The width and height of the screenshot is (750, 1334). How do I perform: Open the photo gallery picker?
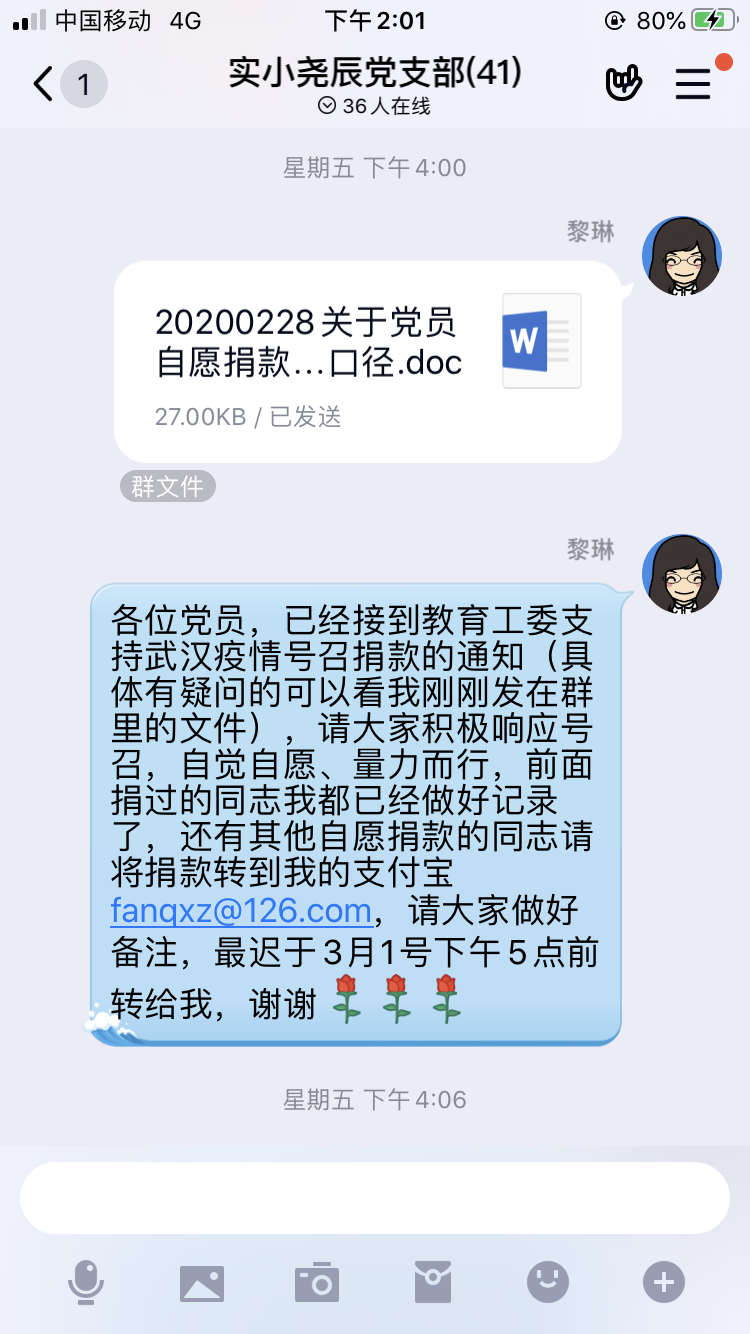(x=201, y=1281)
